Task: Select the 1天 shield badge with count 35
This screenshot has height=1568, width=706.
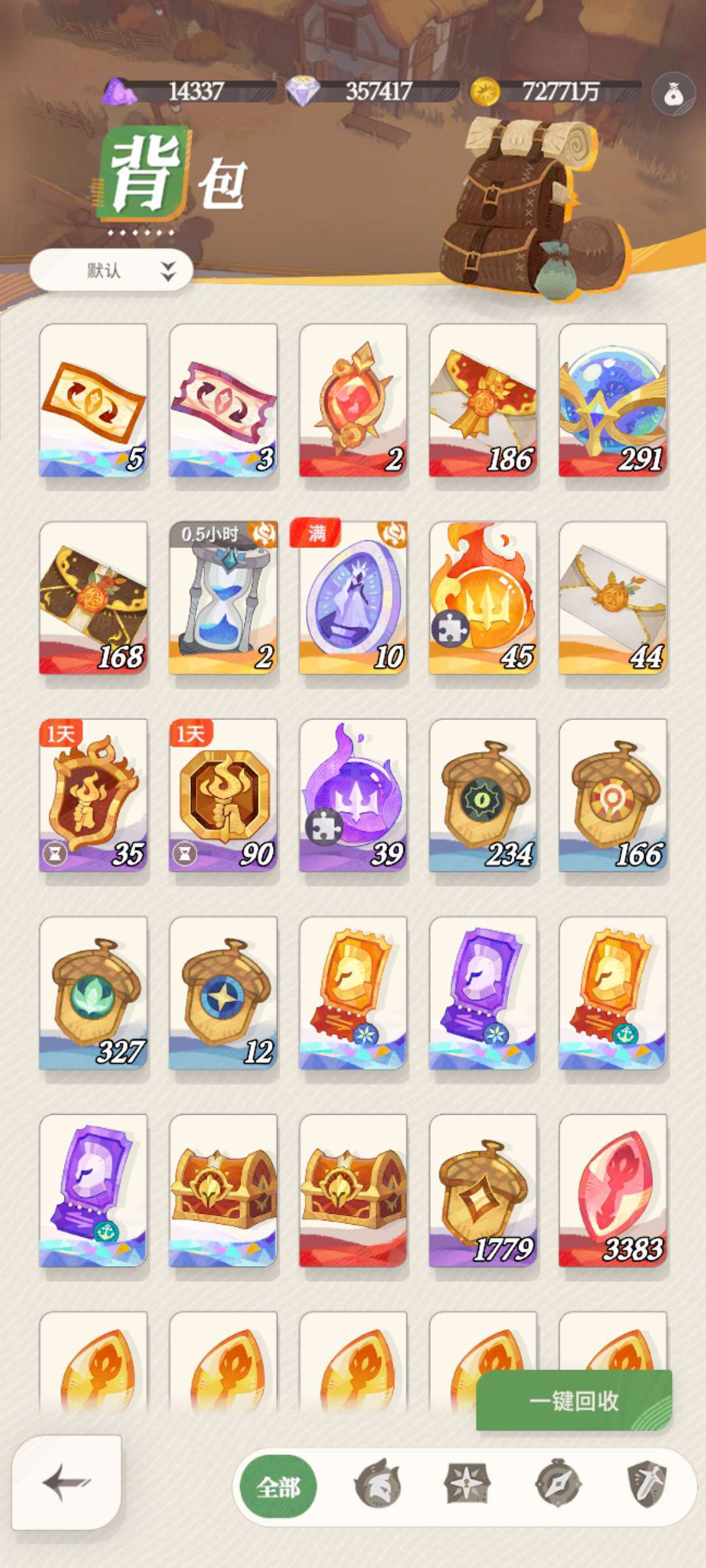Action: point(93,796)
